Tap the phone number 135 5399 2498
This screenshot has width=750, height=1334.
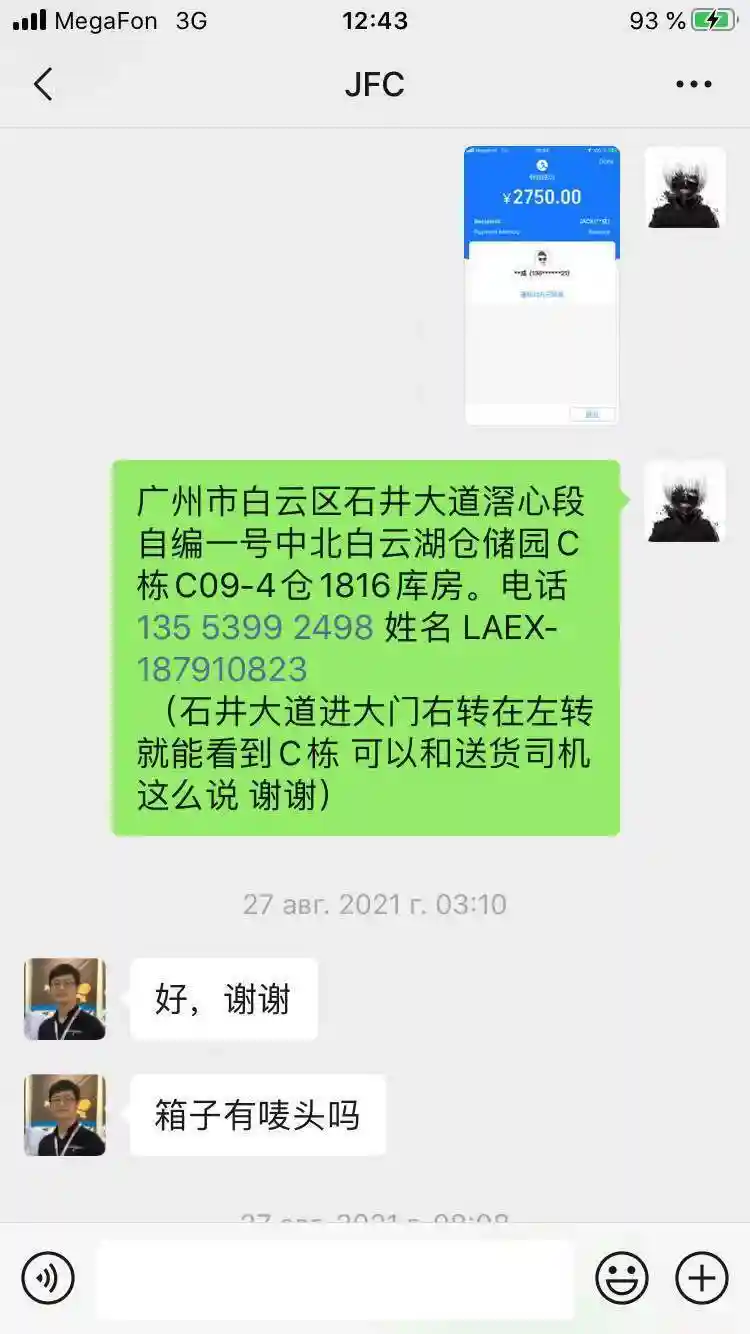point(255,628)
